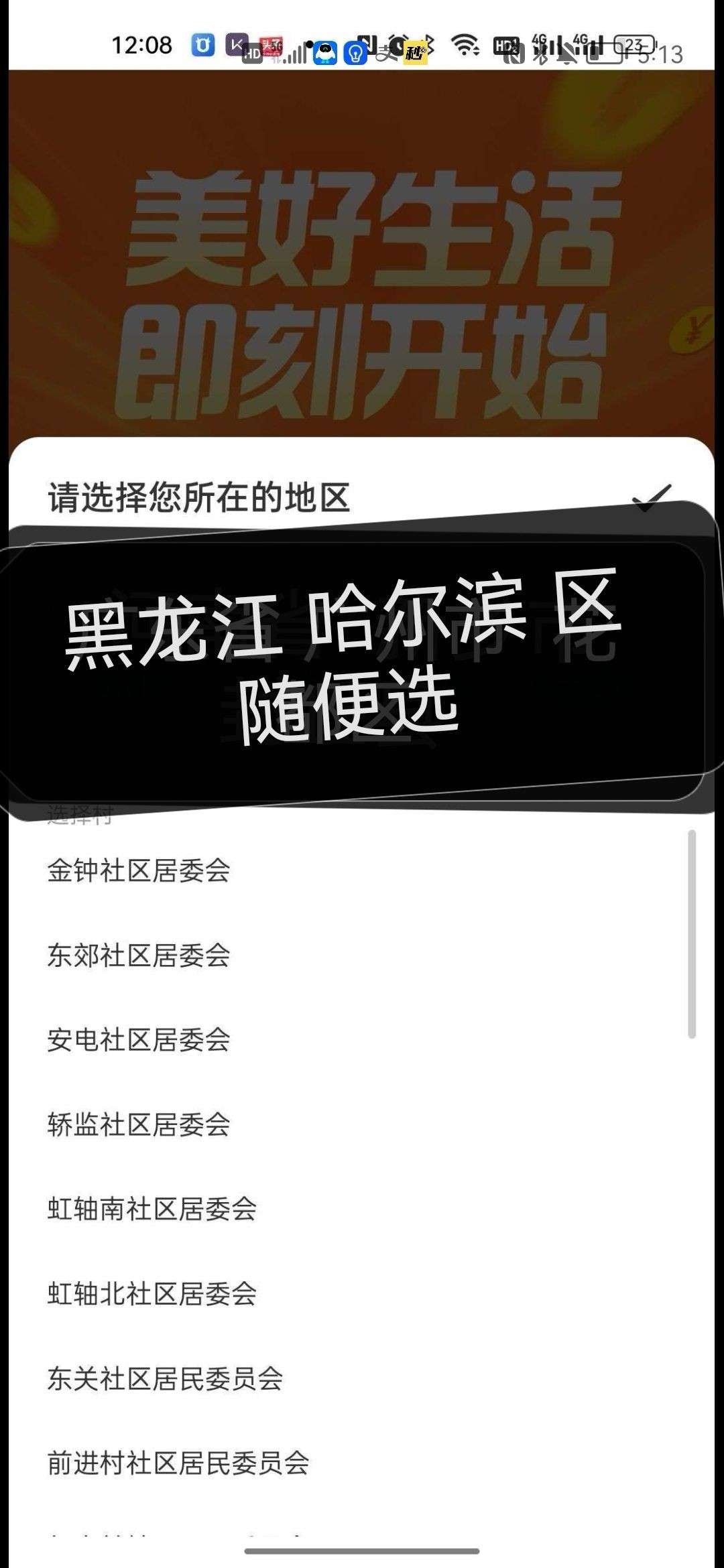Choose 虹轴南社区居委会
The width and height of the screenshot is (724, 1568).
point(152,1209)
